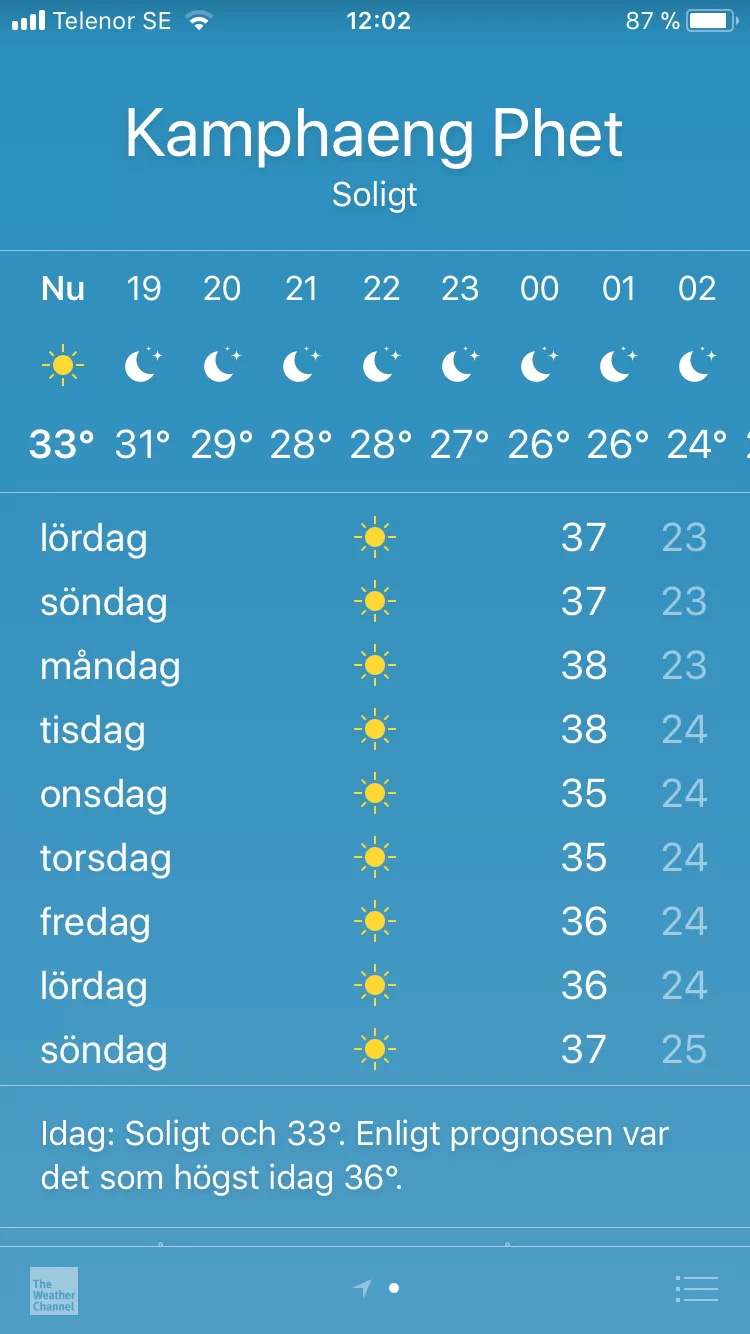Open The Weather Channel link
Screen dimensions: 750x1334
click(x=54, y=1289)
